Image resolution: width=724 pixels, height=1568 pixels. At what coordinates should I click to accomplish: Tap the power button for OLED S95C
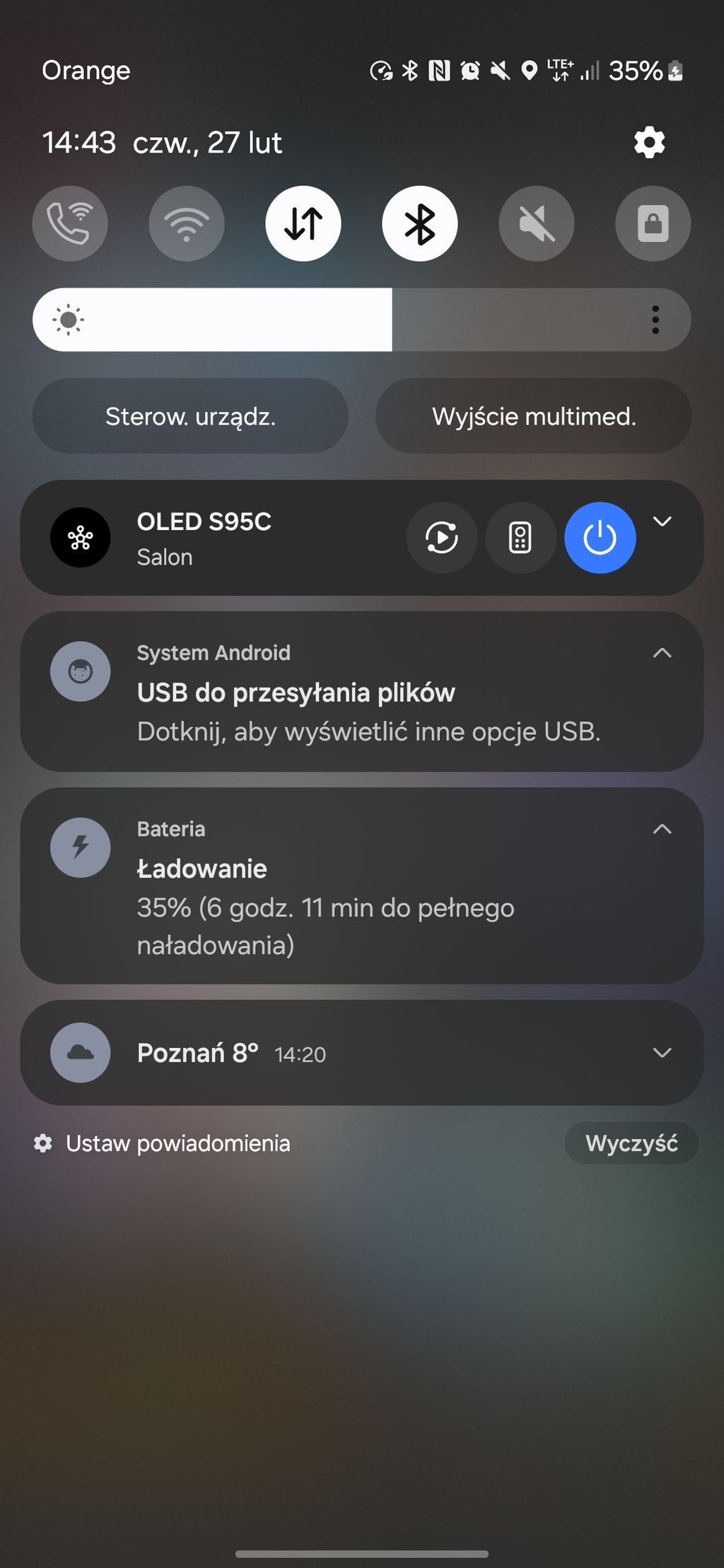coord(600,538)
